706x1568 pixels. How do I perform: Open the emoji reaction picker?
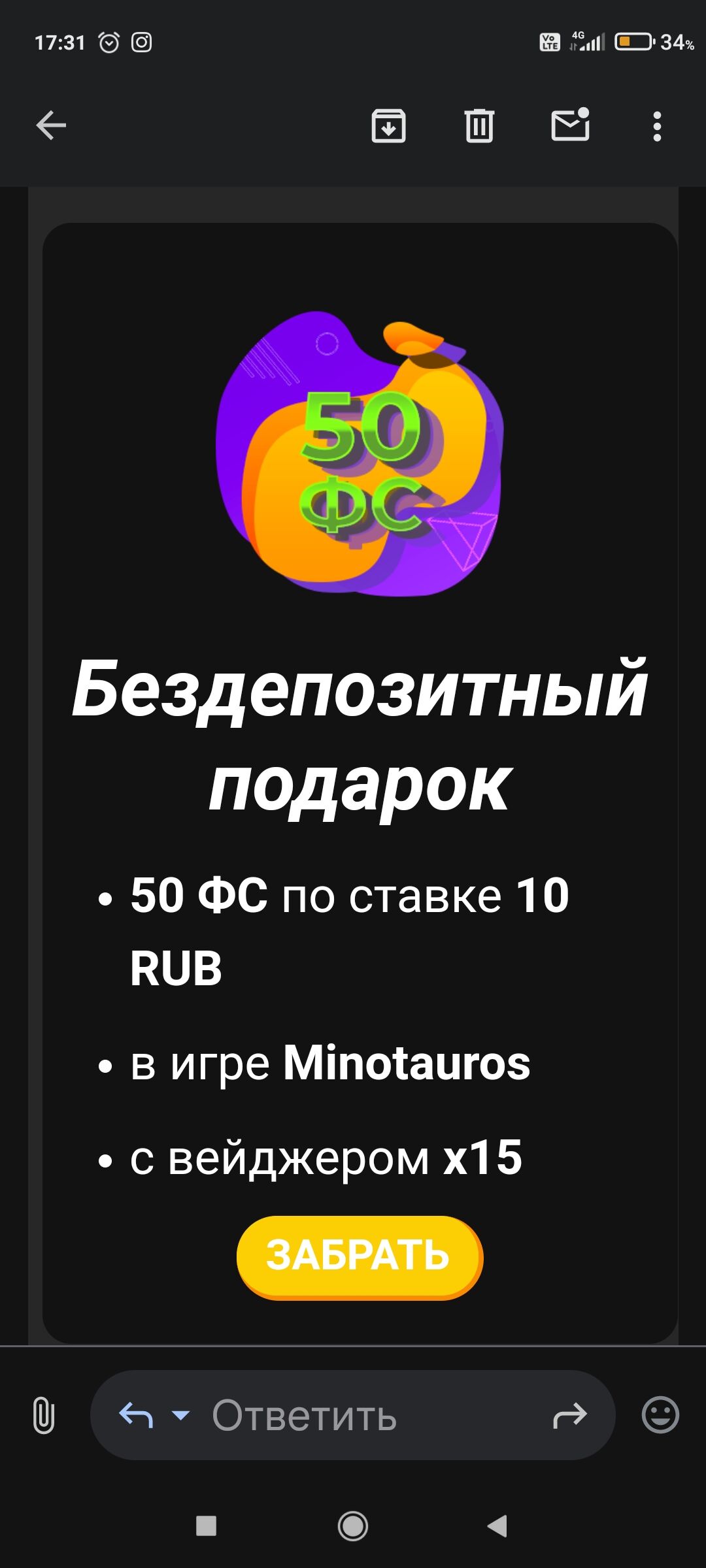point(660,1415)
